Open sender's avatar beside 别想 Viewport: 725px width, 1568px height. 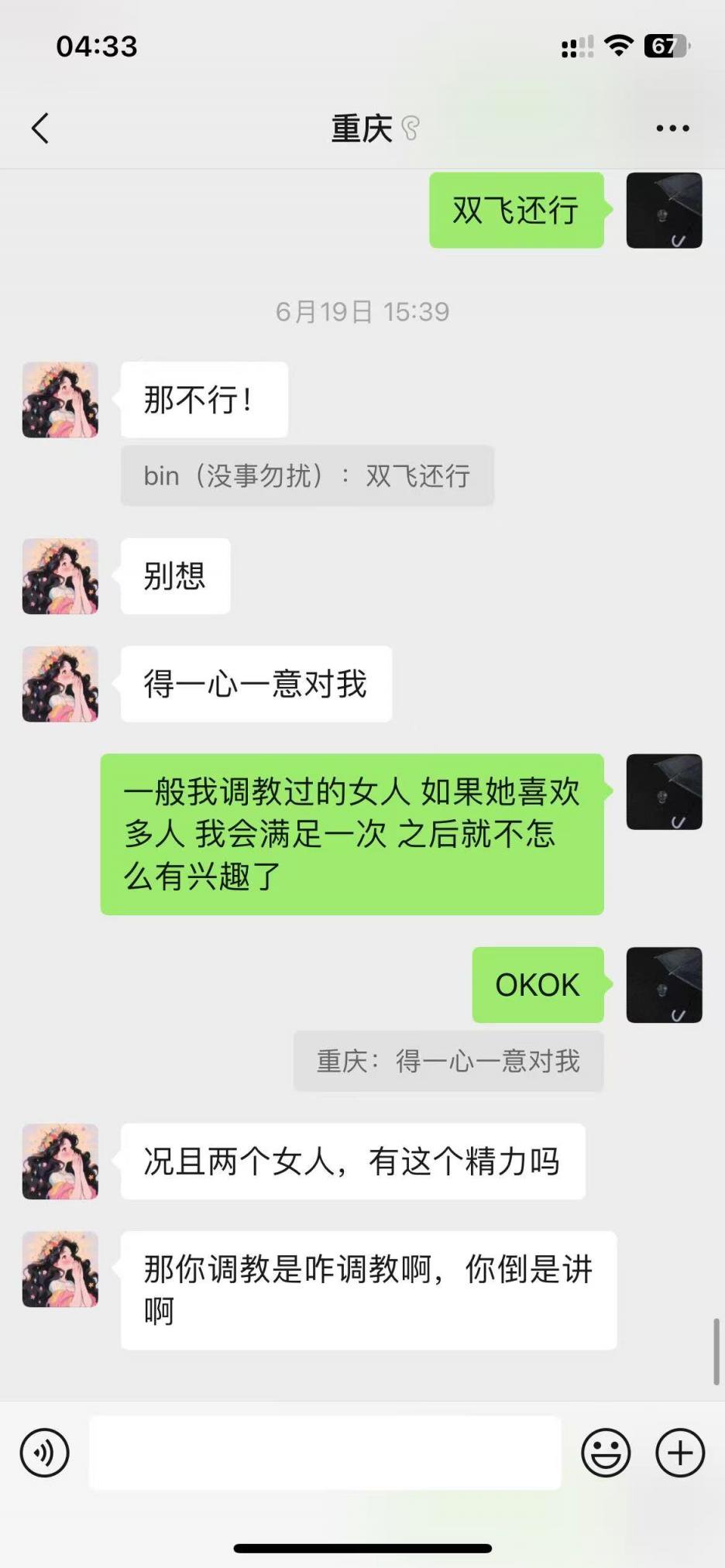(60, 576)
